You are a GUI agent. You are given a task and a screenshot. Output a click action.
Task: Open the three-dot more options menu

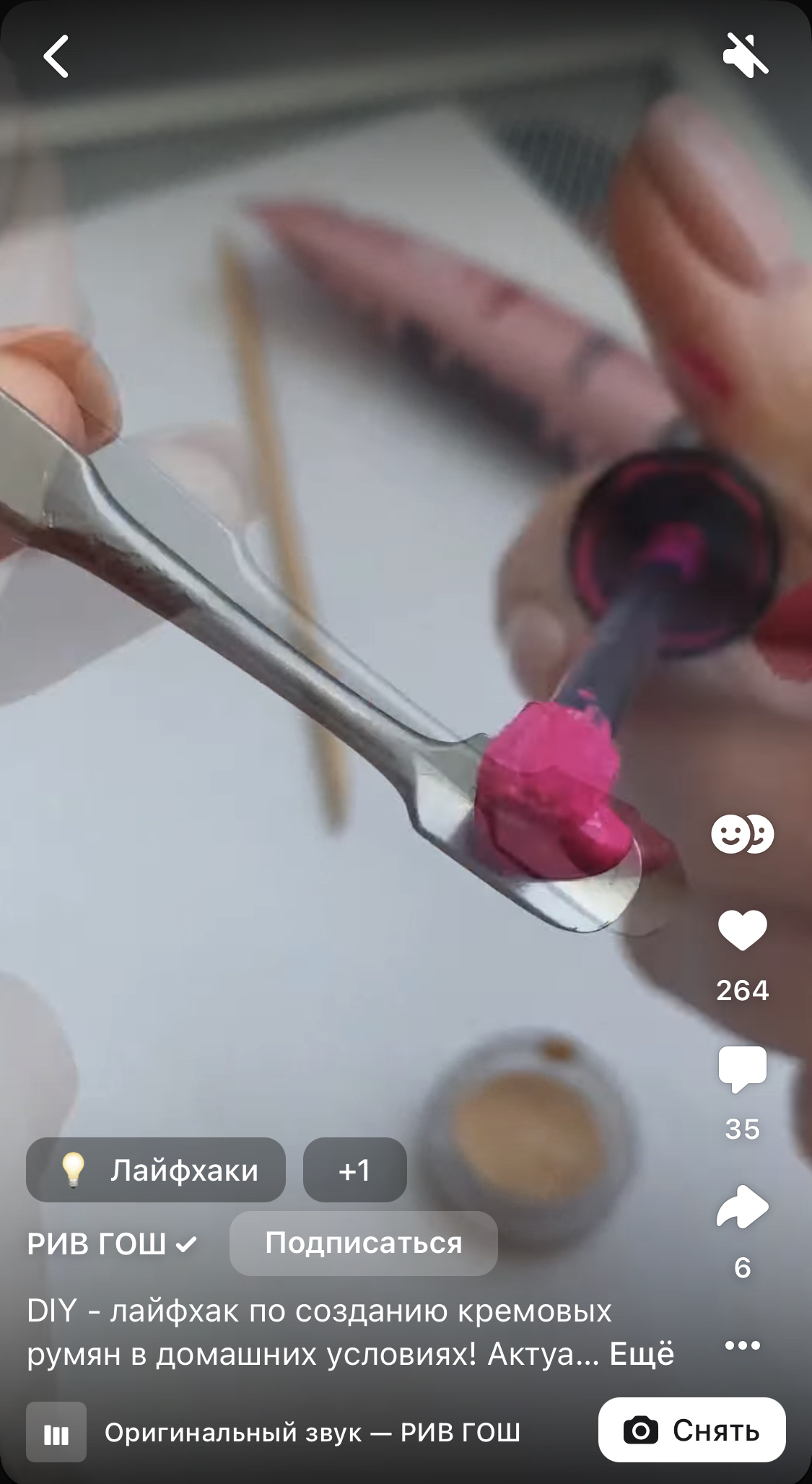(742, 1345)
